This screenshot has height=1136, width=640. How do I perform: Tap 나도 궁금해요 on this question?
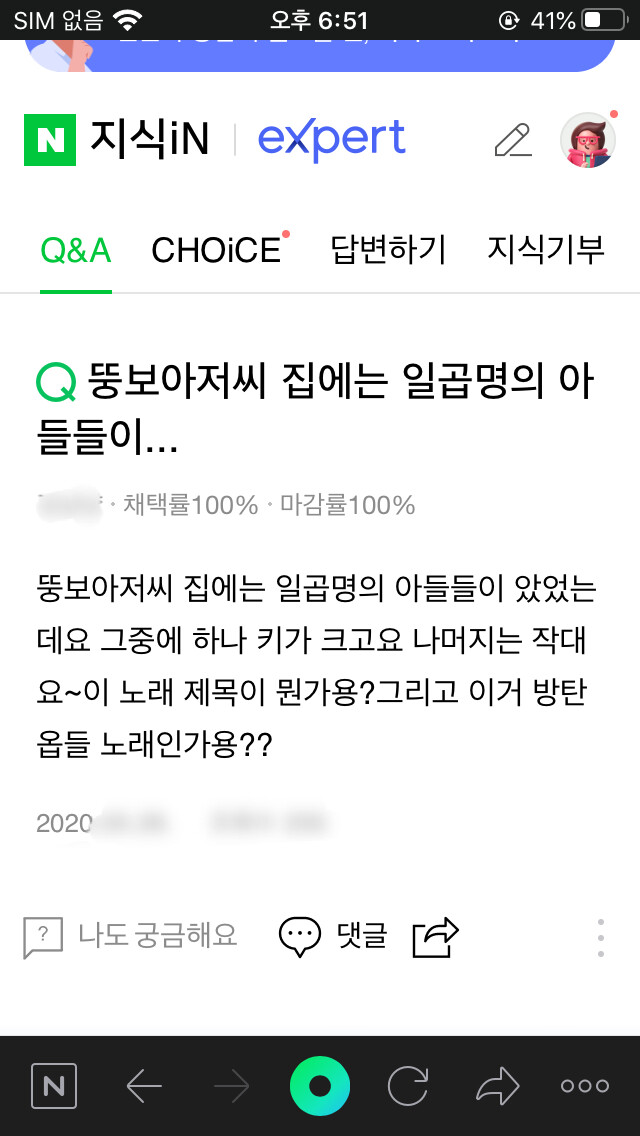pyautogui.click(x=130, y=935)
